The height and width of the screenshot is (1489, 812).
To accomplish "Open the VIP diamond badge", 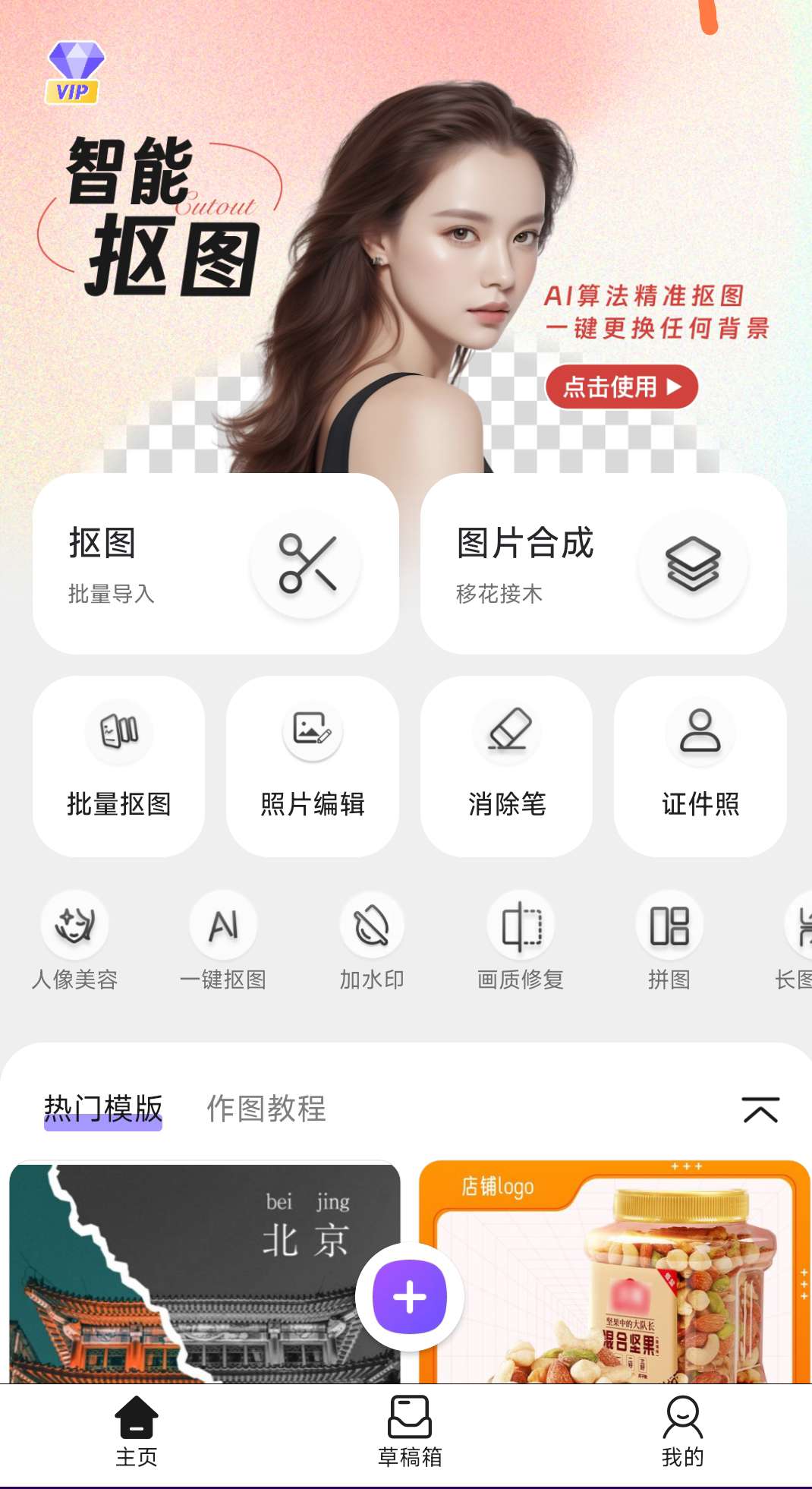I will pos(75,72).
